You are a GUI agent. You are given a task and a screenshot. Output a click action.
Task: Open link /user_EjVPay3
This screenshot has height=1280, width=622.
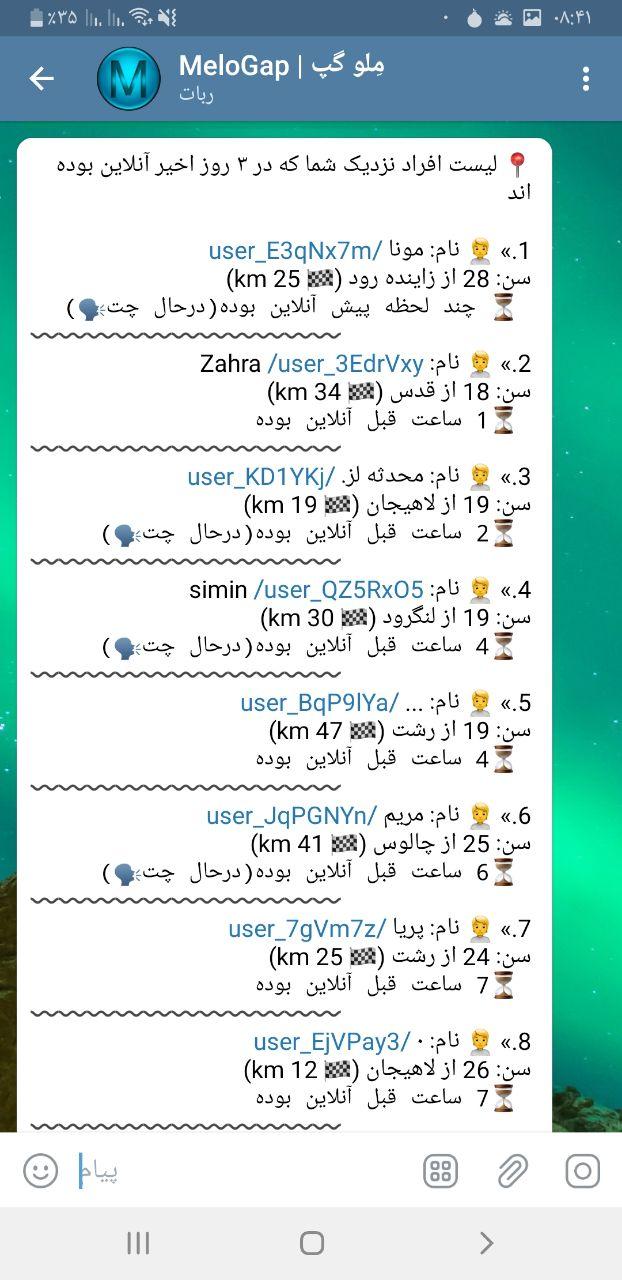[x=331, y=1042]
